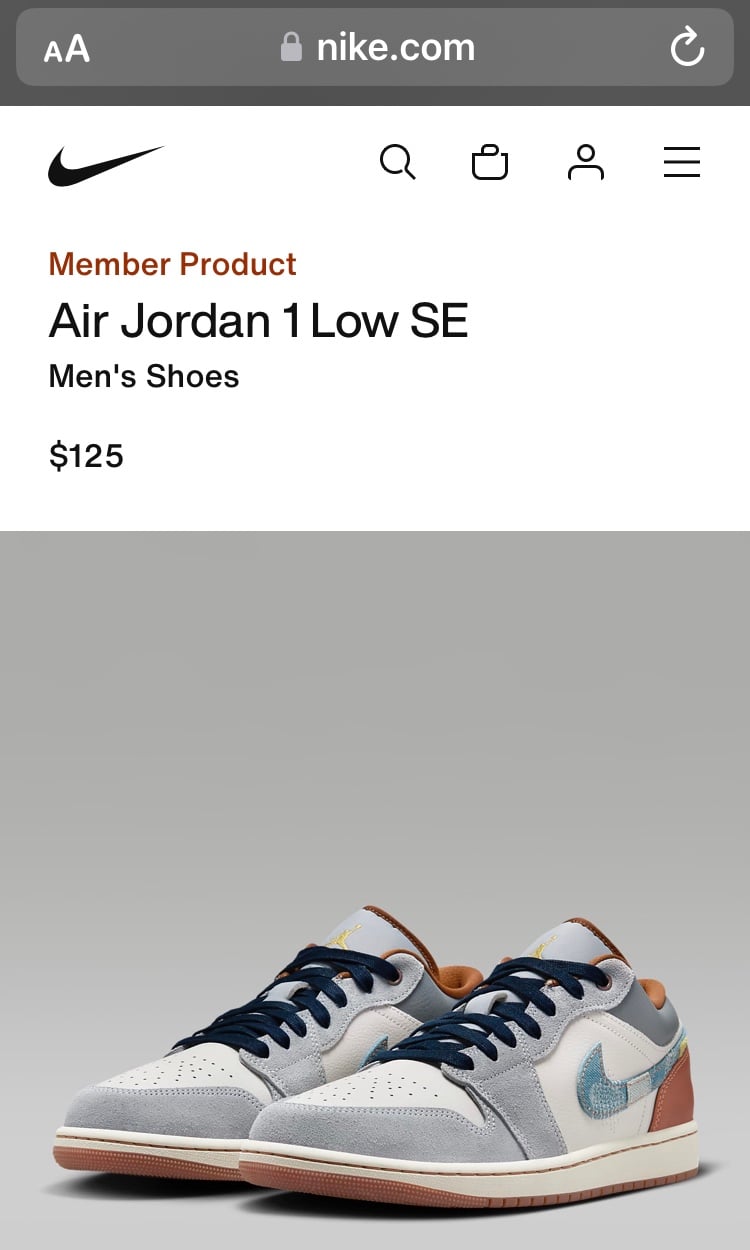
Task: Reload the nike.com page
Action: (687, 47)
